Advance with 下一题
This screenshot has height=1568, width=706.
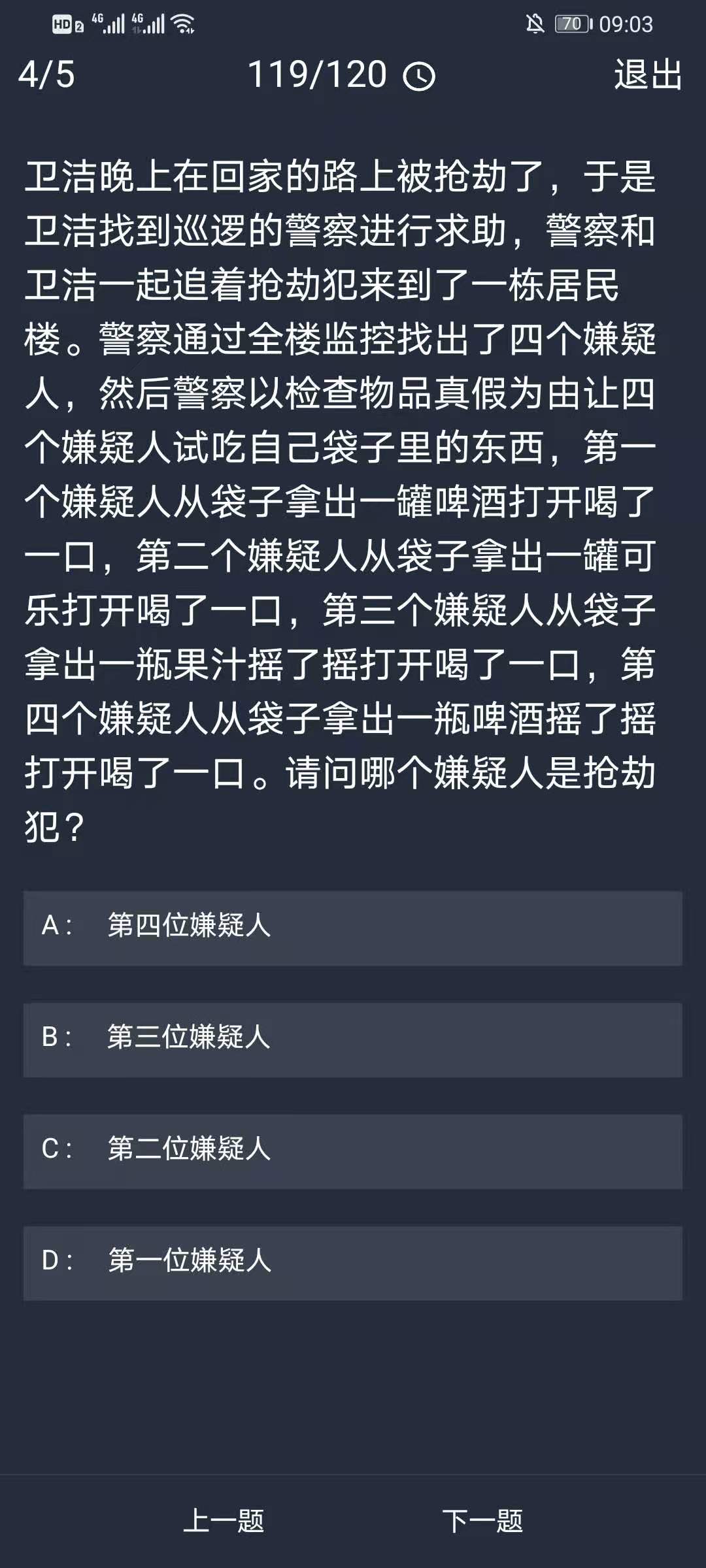click(482, 1521)
